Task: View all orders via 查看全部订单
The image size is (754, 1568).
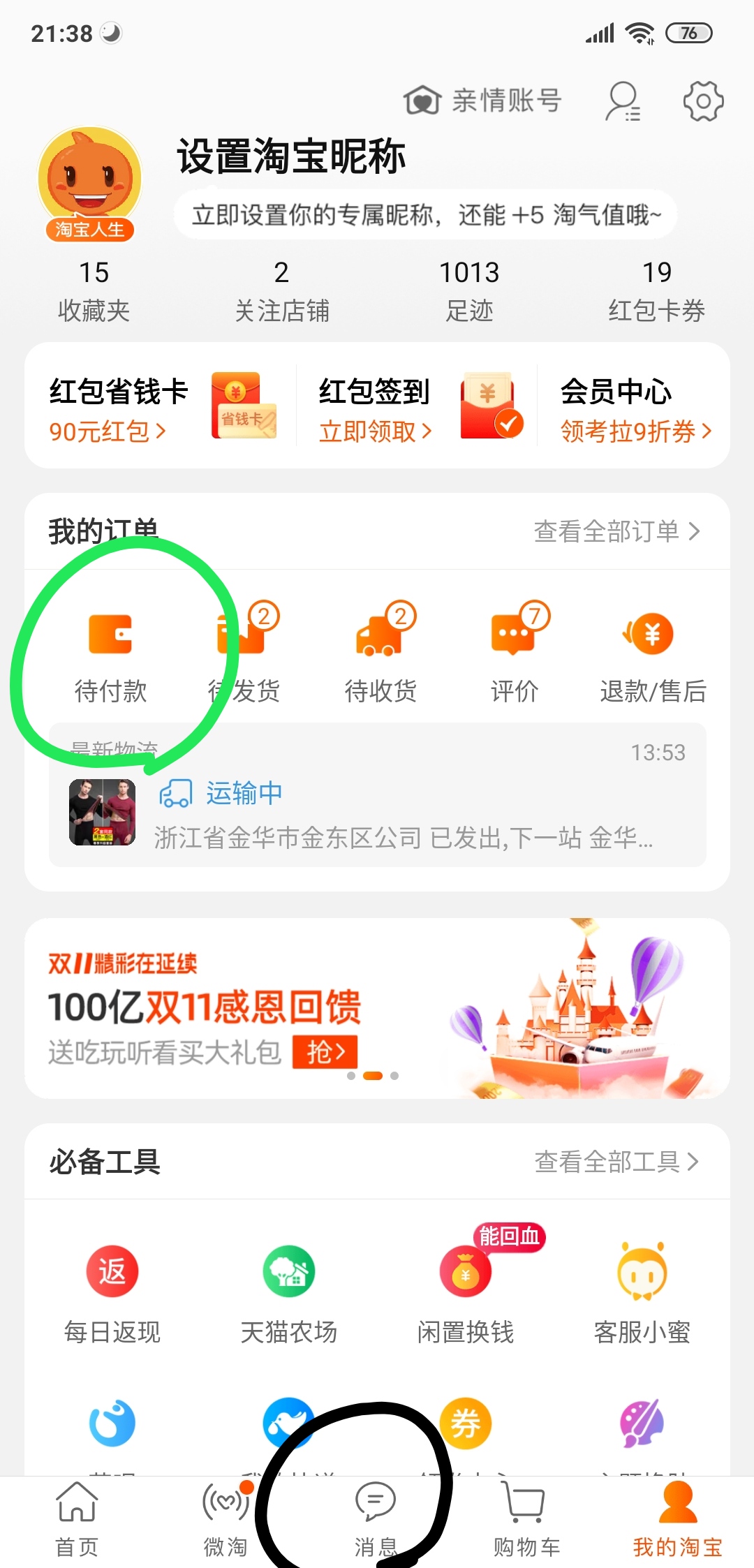Action: pyautogui.click(x=616, y=531)
